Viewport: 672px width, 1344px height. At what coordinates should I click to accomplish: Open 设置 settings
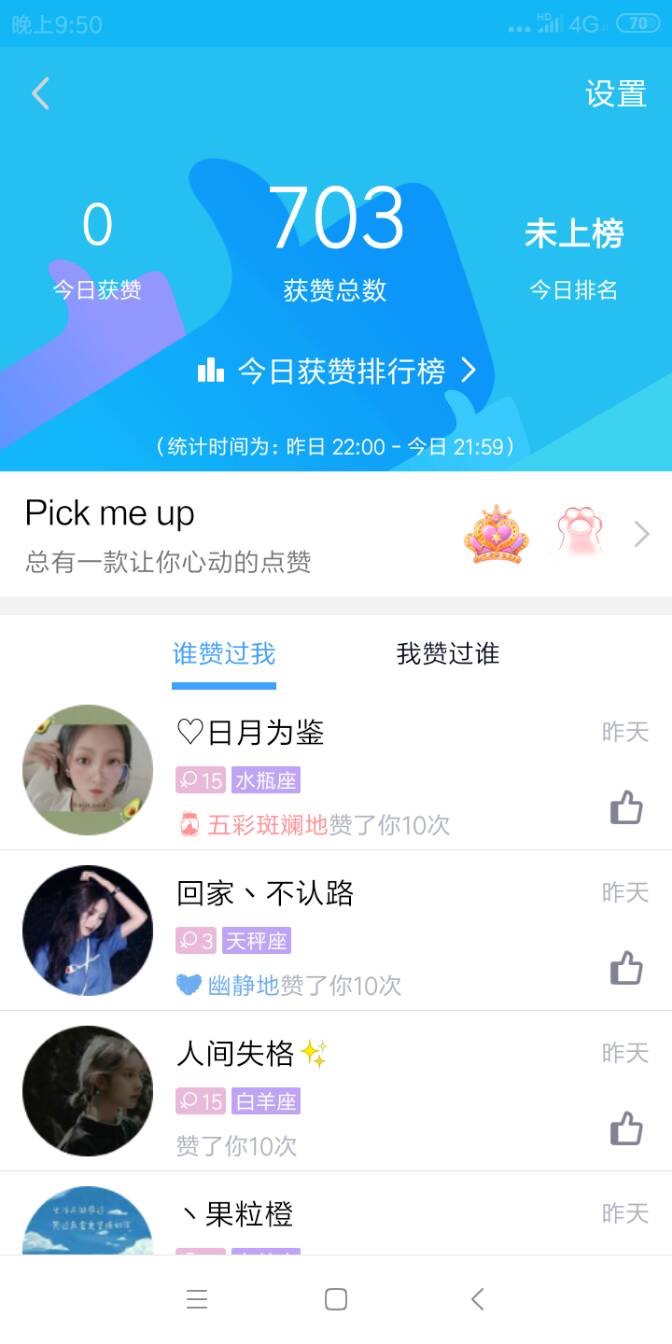(615, 94)
